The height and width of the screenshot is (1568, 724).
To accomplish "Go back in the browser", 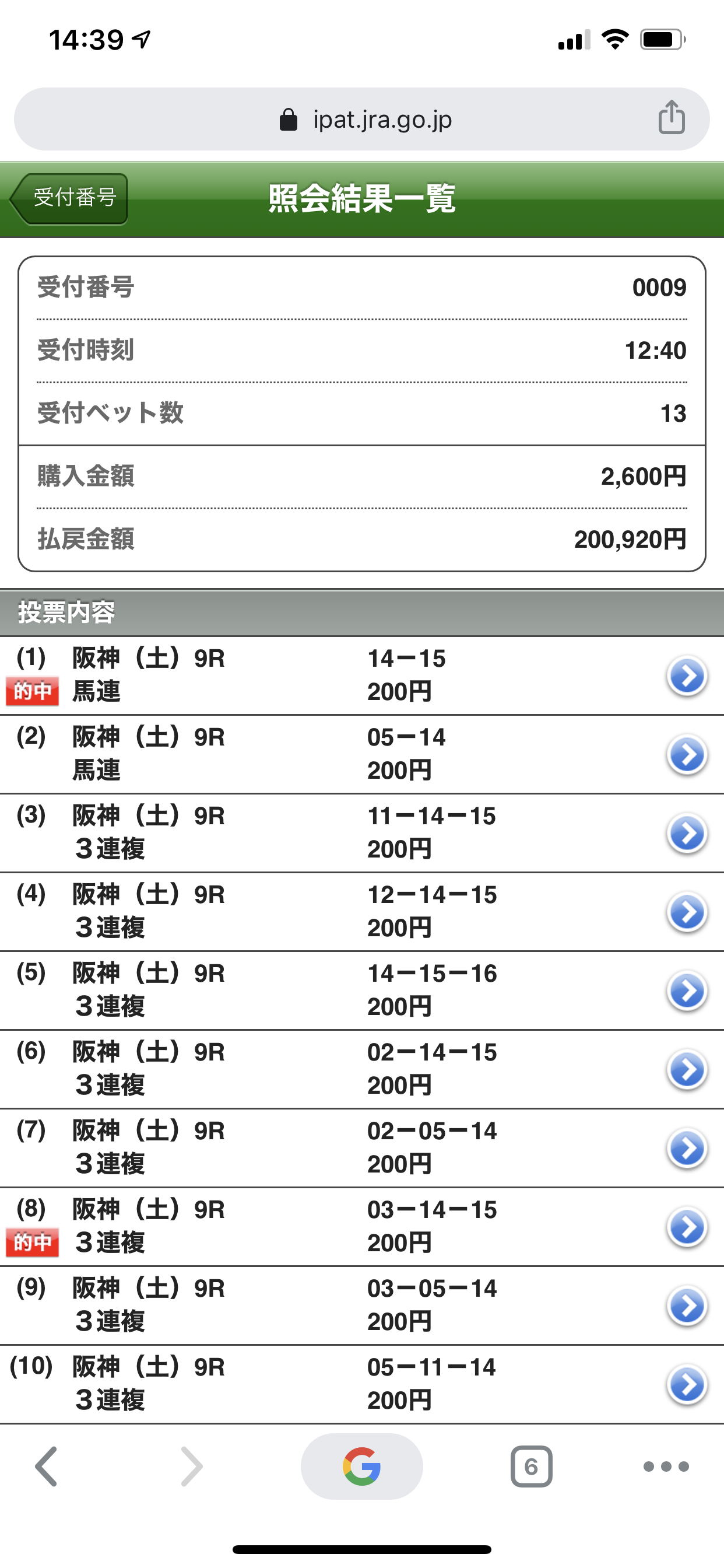I will [x=47, y=1466].
